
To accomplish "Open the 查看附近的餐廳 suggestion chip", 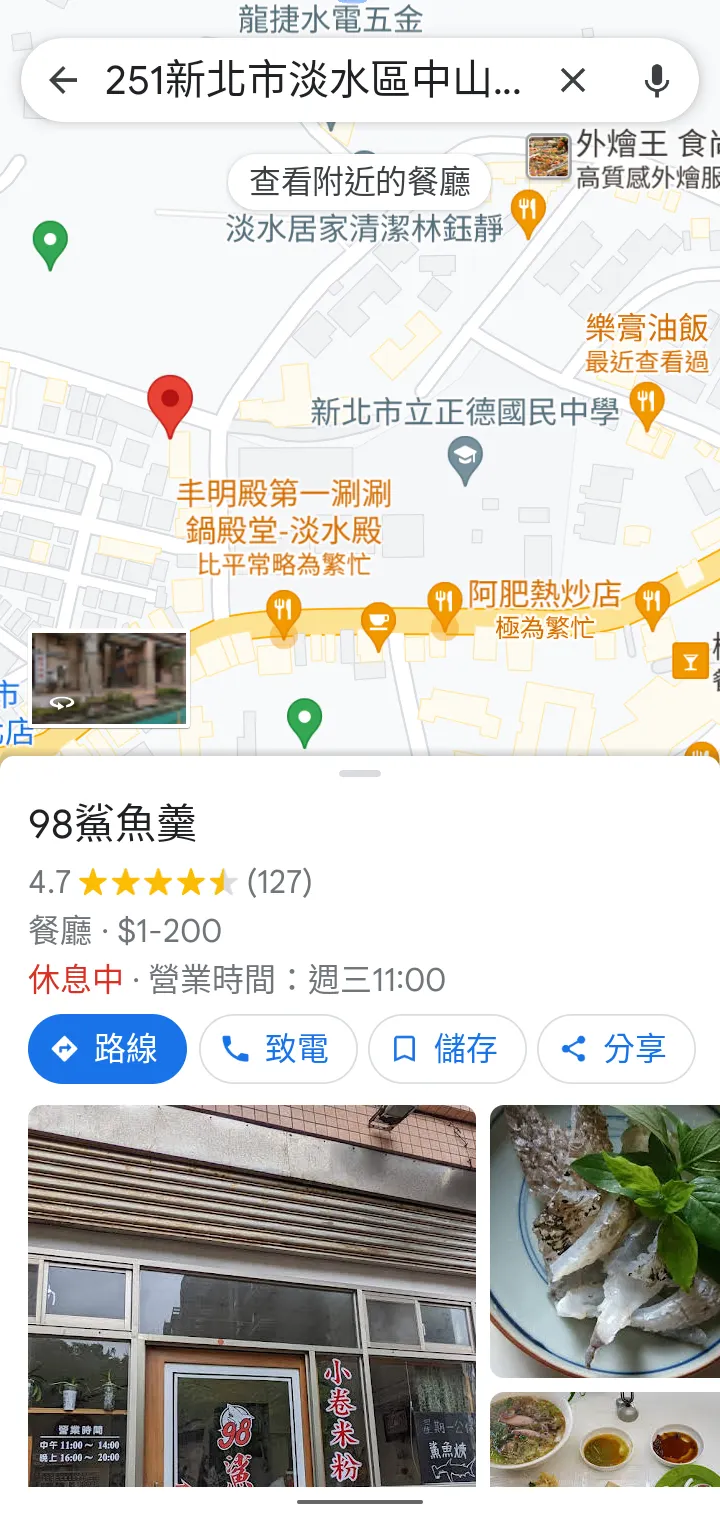I will (358, 182).
